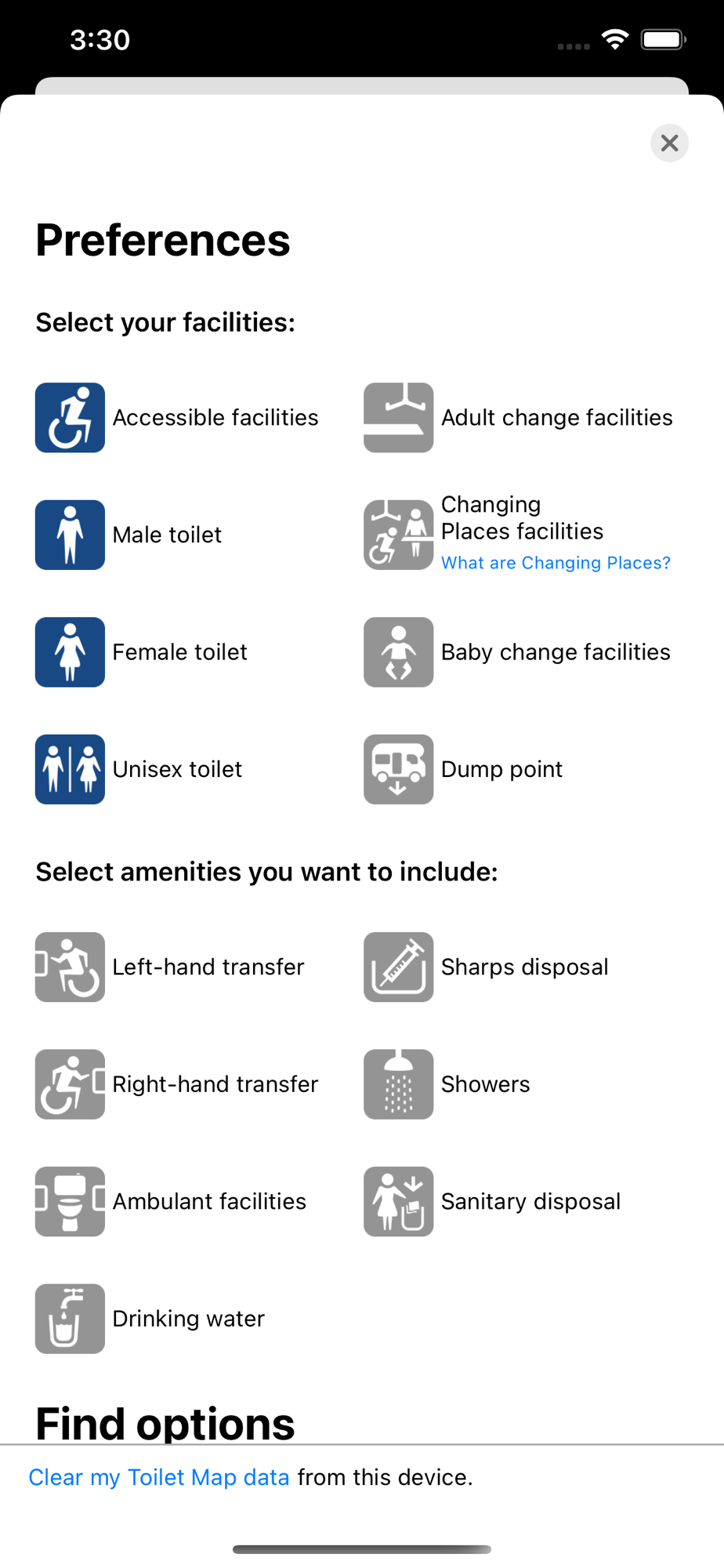Toggle Showers on
This screenshot has height=1568, width=724.
pyautogui.click(x=398, y=1084)
